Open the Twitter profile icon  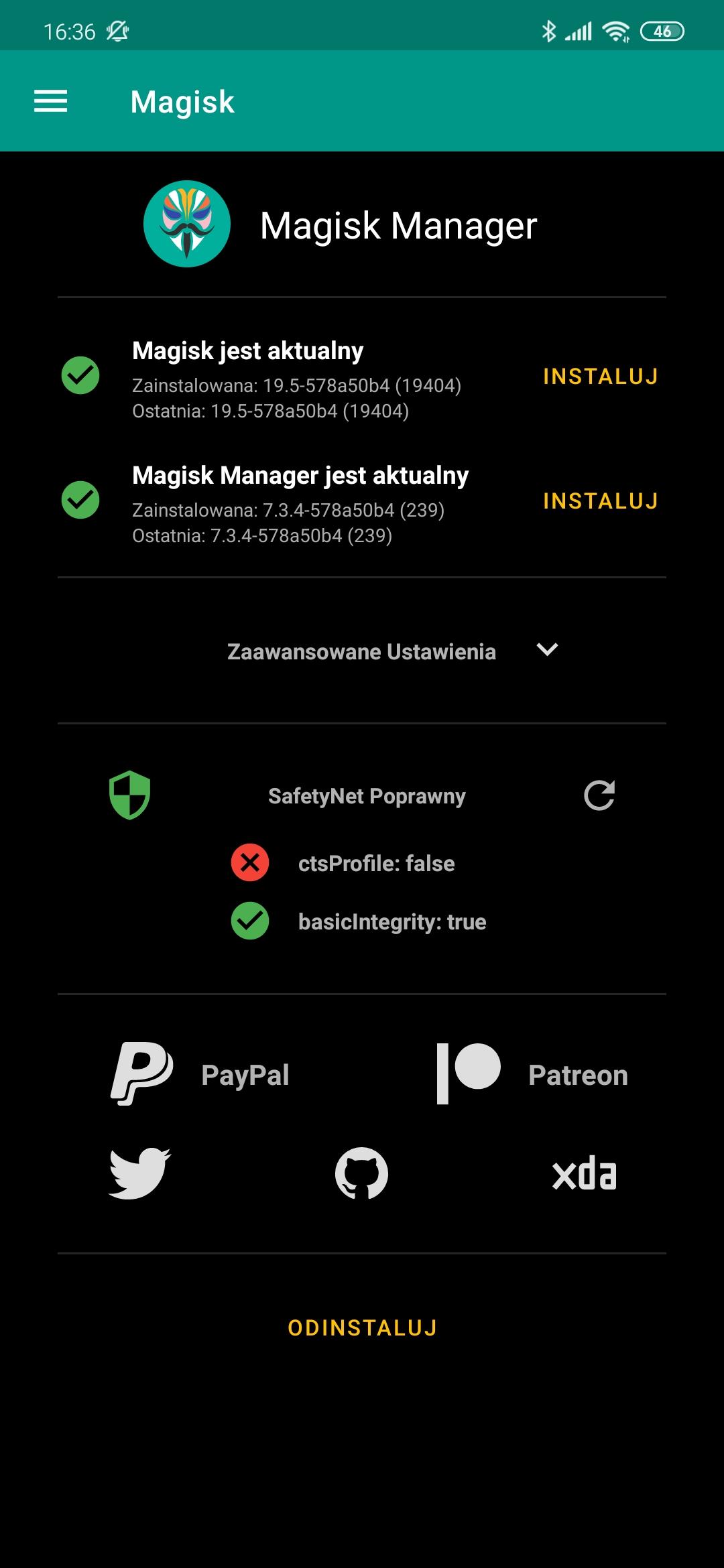pyautogui.click(x=139, y=1173)
